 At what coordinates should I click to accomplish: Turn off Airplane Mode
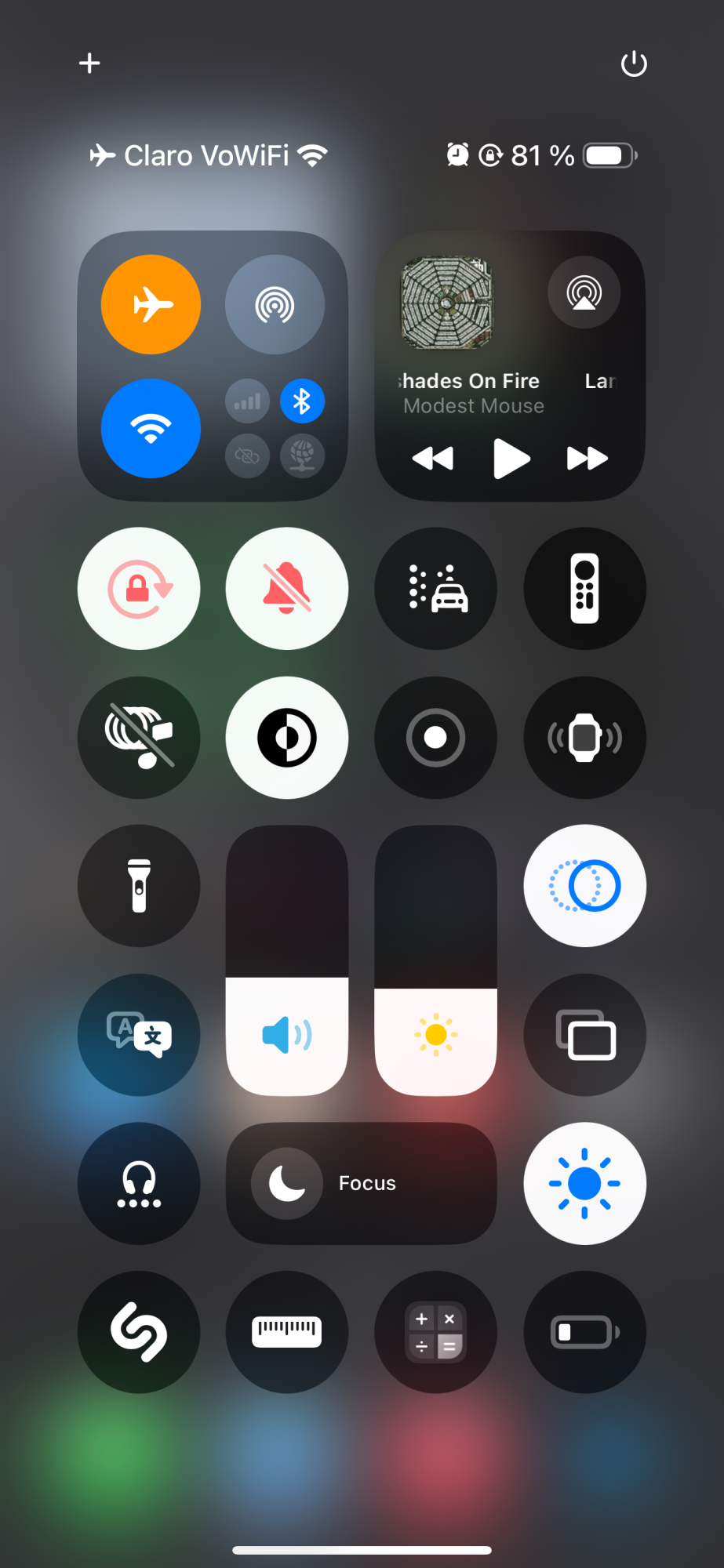pos(151,304)
